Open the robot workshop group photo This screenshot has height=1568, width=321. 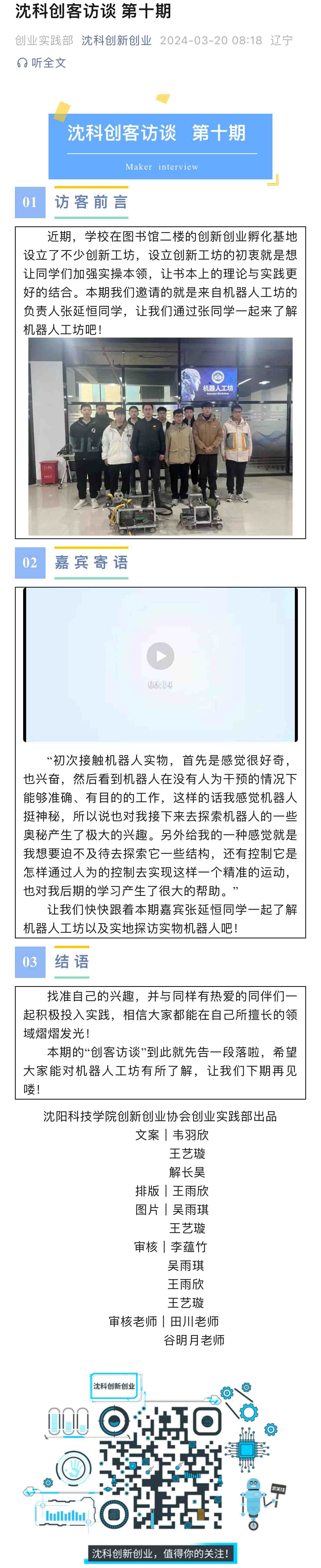click(160, 436)
